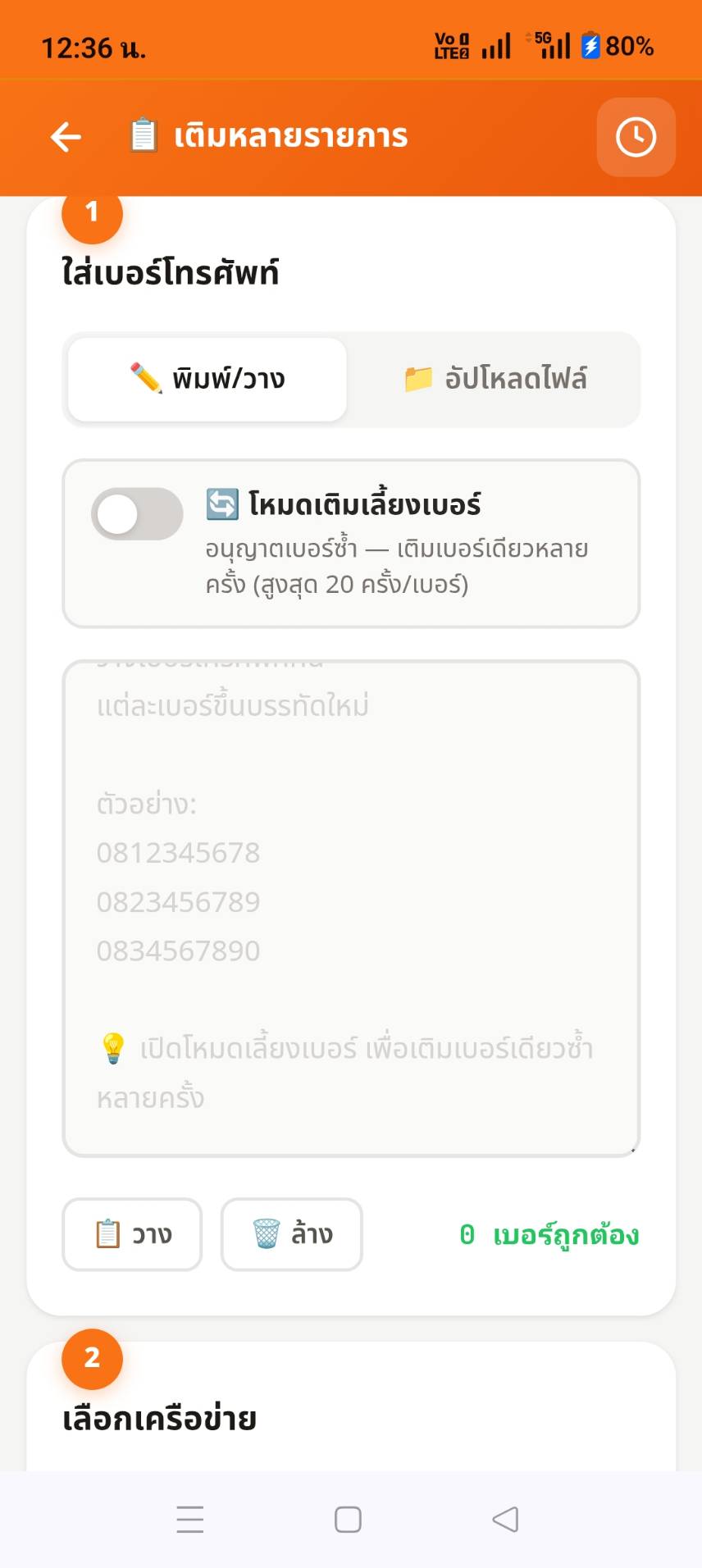
Task: Tap the paste clipboard icon on วาง button
Action: click(x=107, y=1234)
